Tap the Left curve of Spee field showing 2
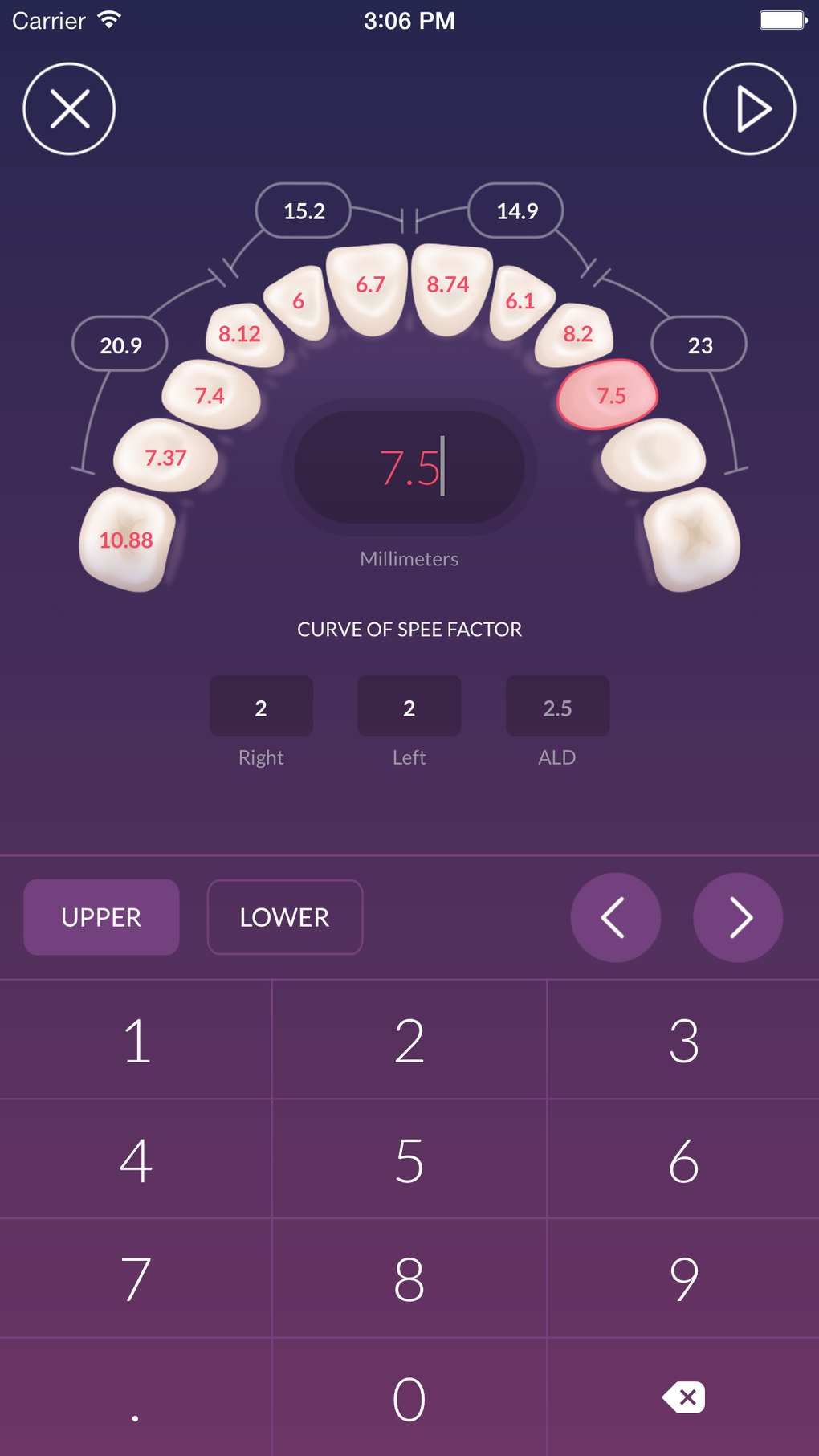 tap(409, 707)
